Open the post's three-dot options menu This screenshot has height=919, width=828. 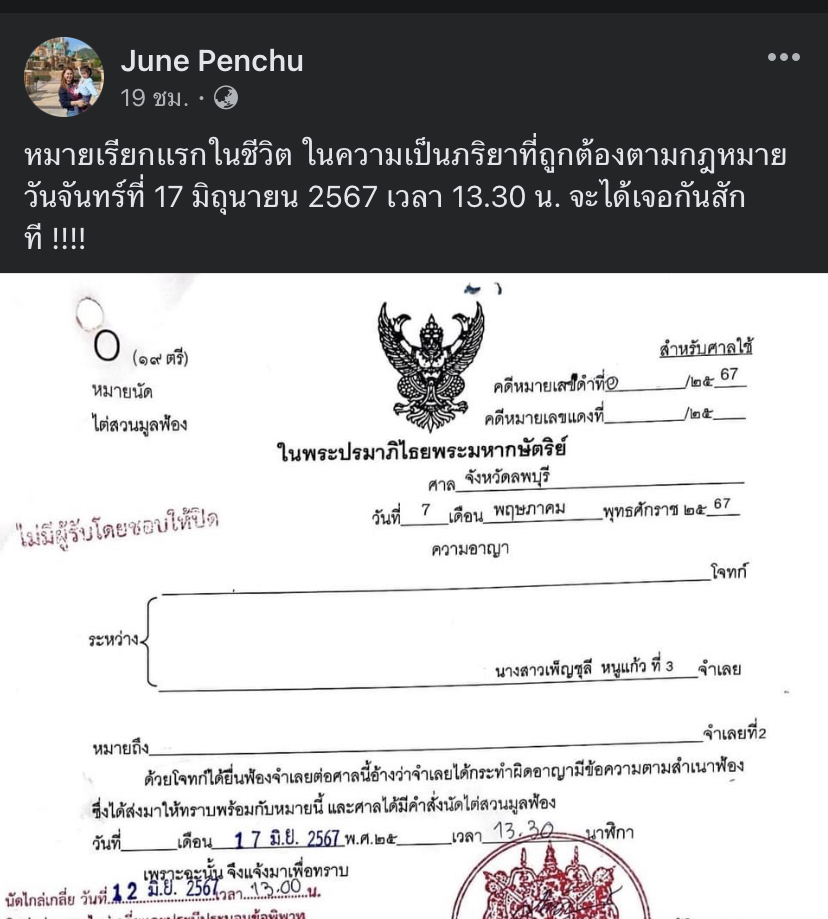pos(783,58)
